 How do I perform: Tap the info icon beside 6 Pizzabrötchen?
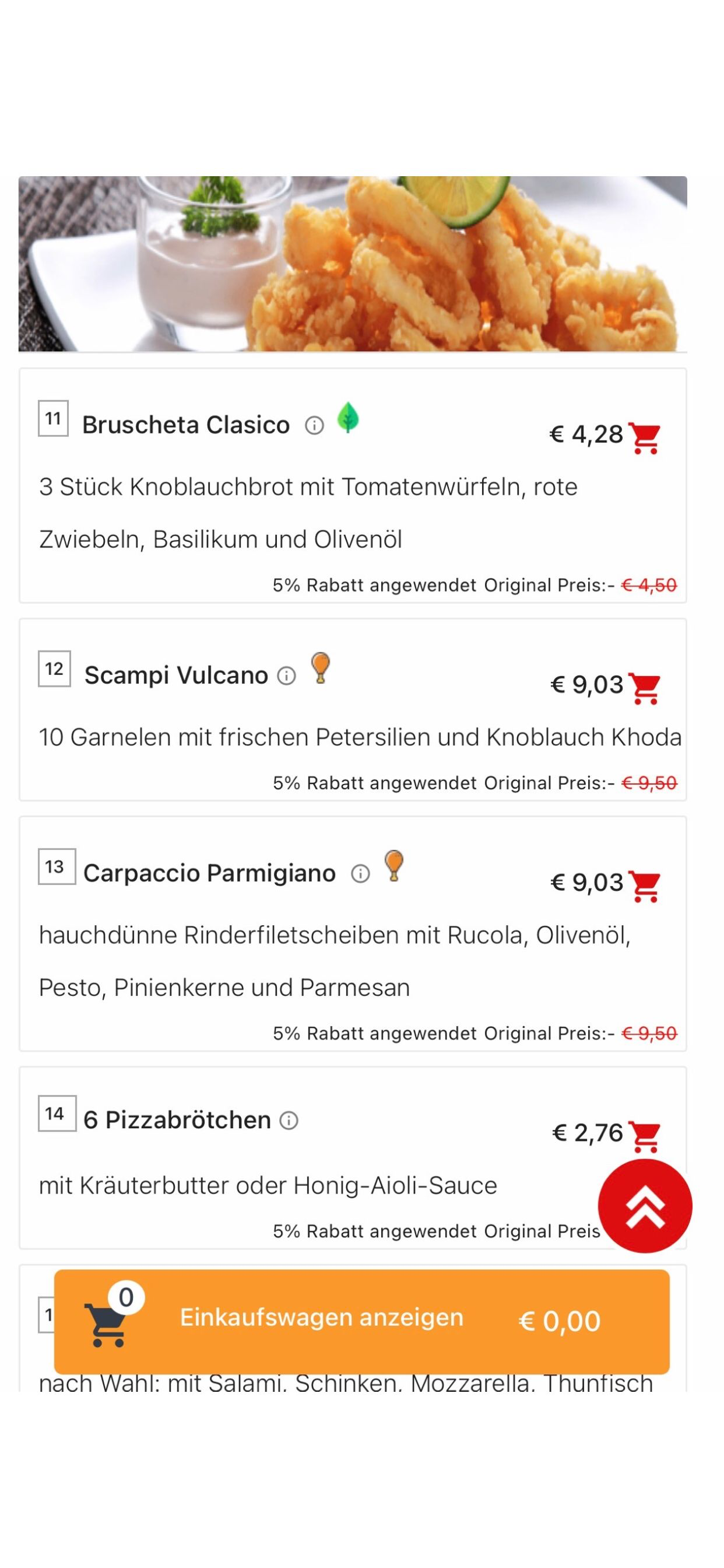[289, 1120]
